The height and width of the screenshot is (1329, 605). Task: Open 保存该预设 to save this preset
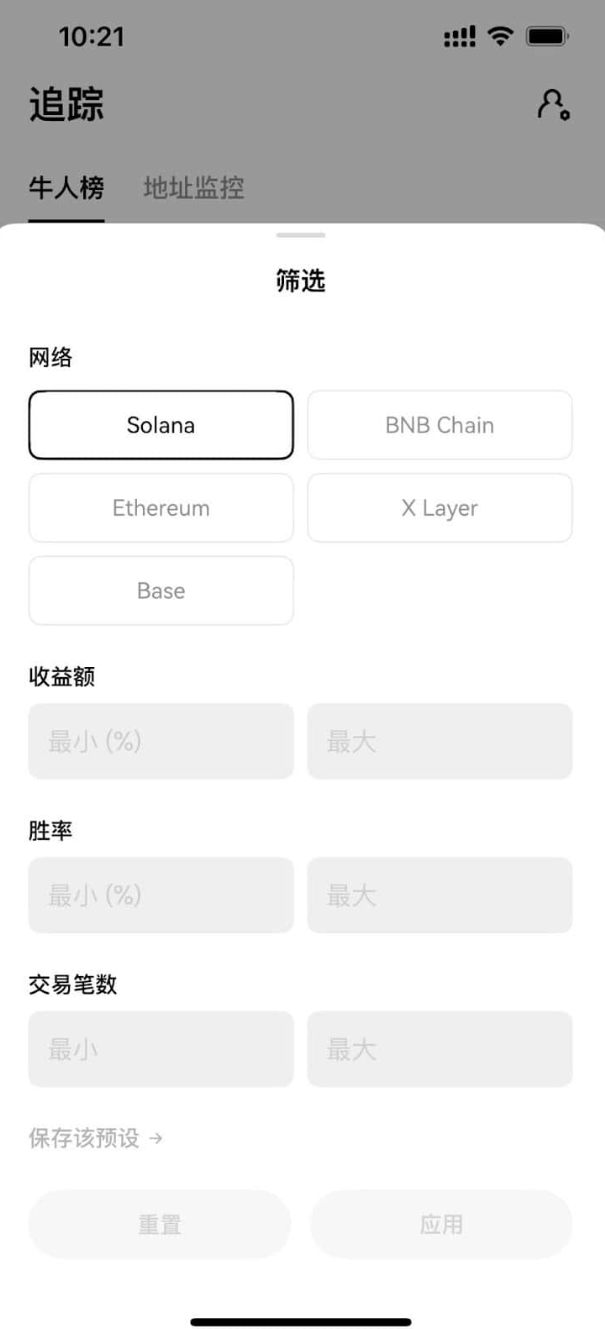pos(95,1138)
